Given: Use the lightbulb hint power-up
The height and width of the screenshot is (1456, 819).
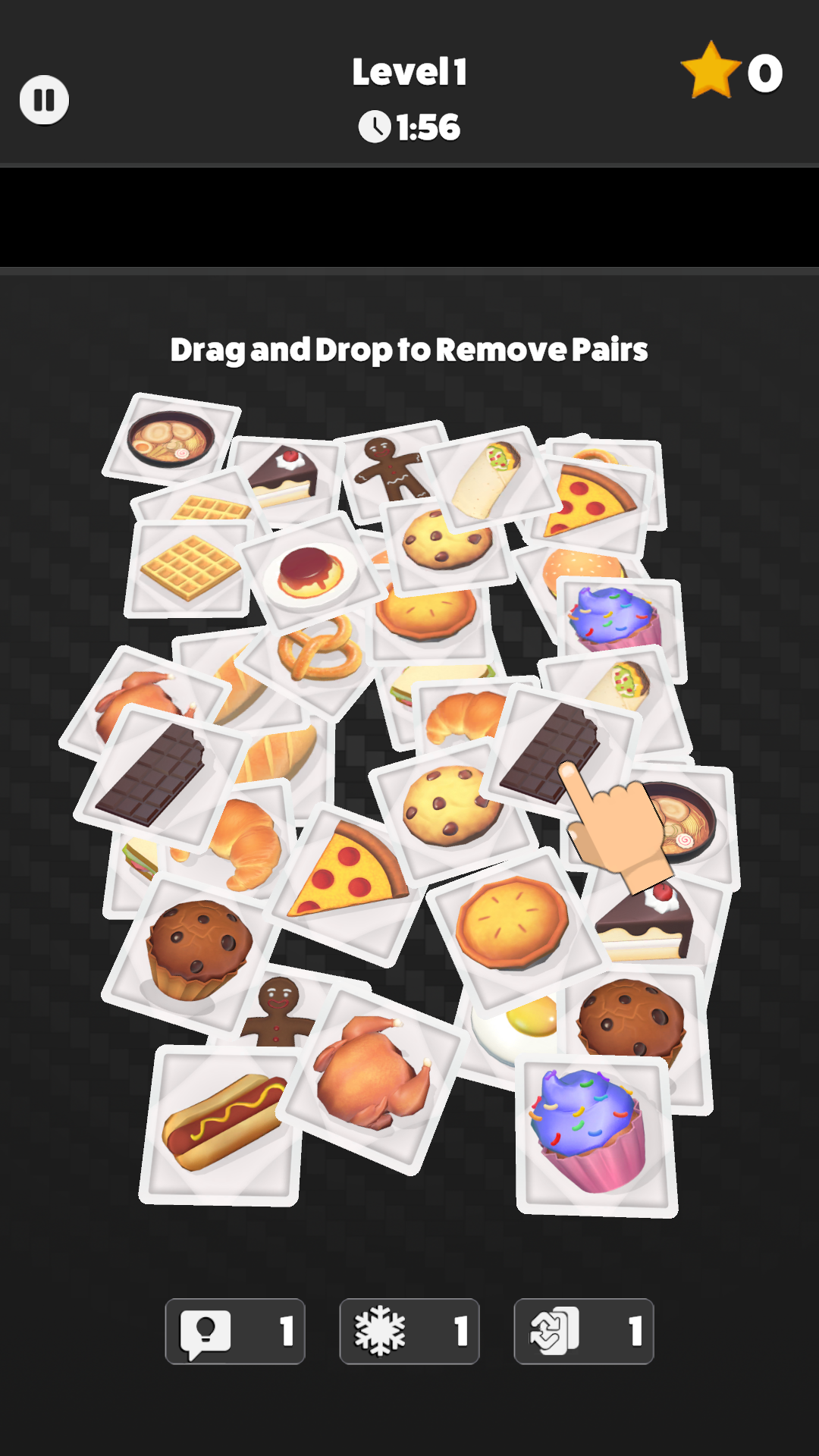Looking at the screenshot, I should 234,1331.
